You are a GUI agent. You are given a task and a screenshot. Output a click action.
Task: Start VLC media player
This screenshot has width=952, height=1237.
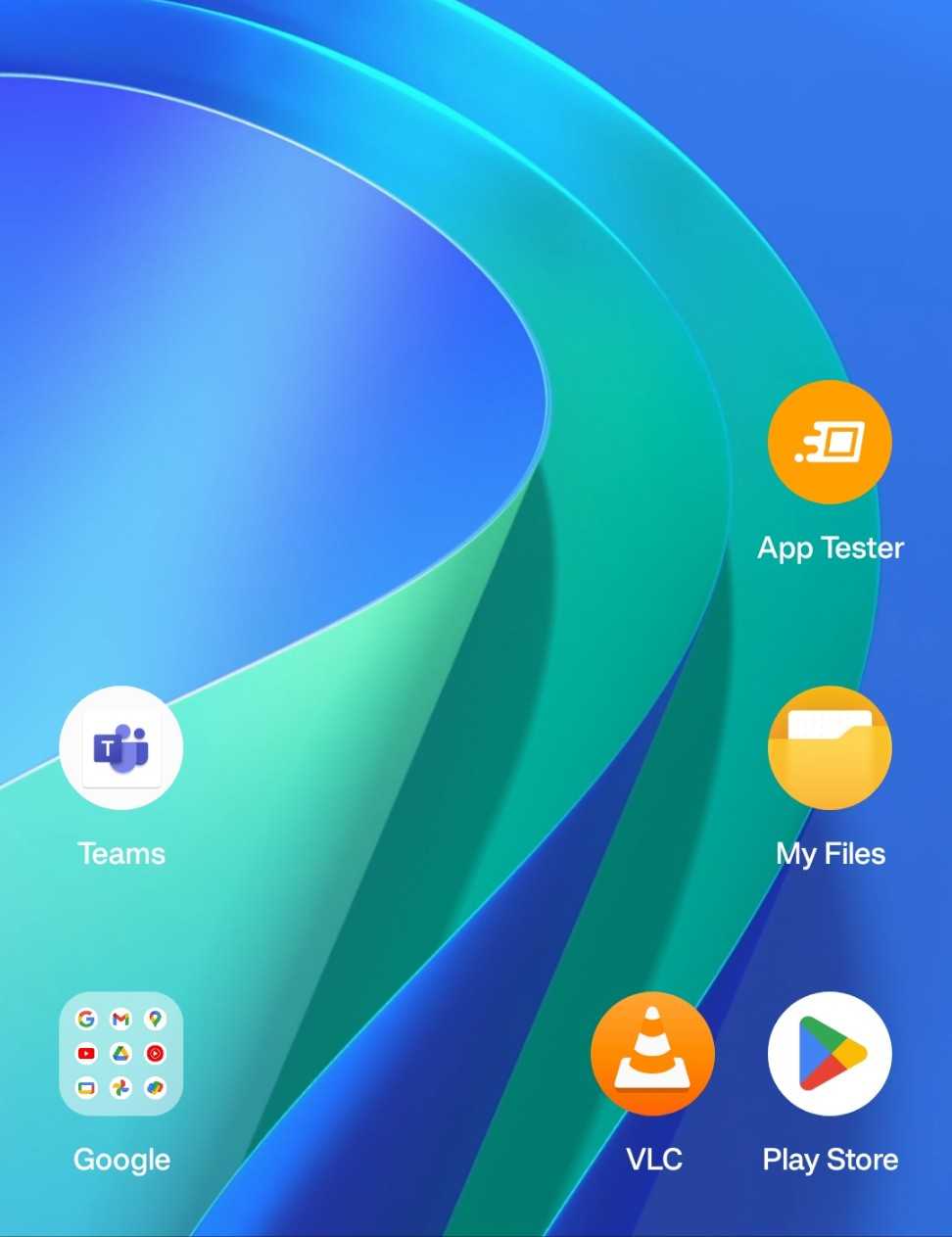click(652, 1054)
